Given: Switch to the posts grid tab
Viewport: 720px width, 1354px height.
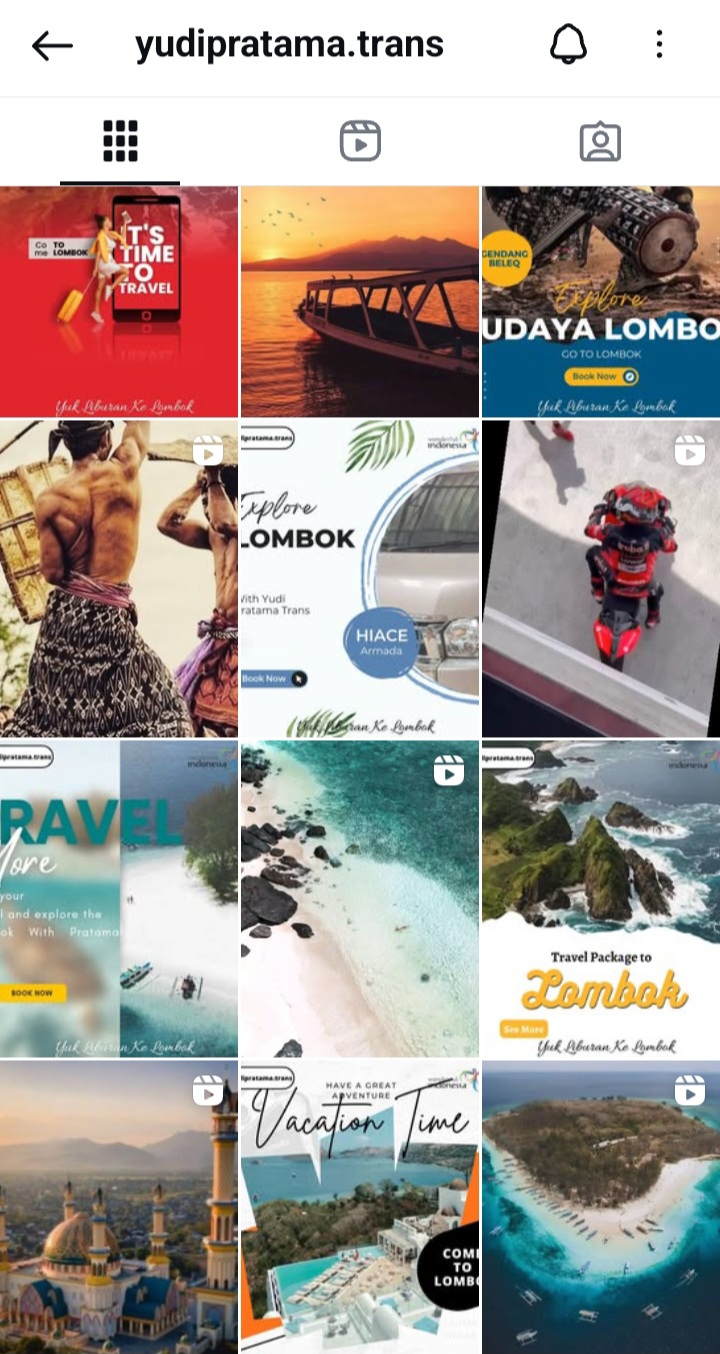Looking at the screenshot, I should pyautogui.click(x=120, y=141).
